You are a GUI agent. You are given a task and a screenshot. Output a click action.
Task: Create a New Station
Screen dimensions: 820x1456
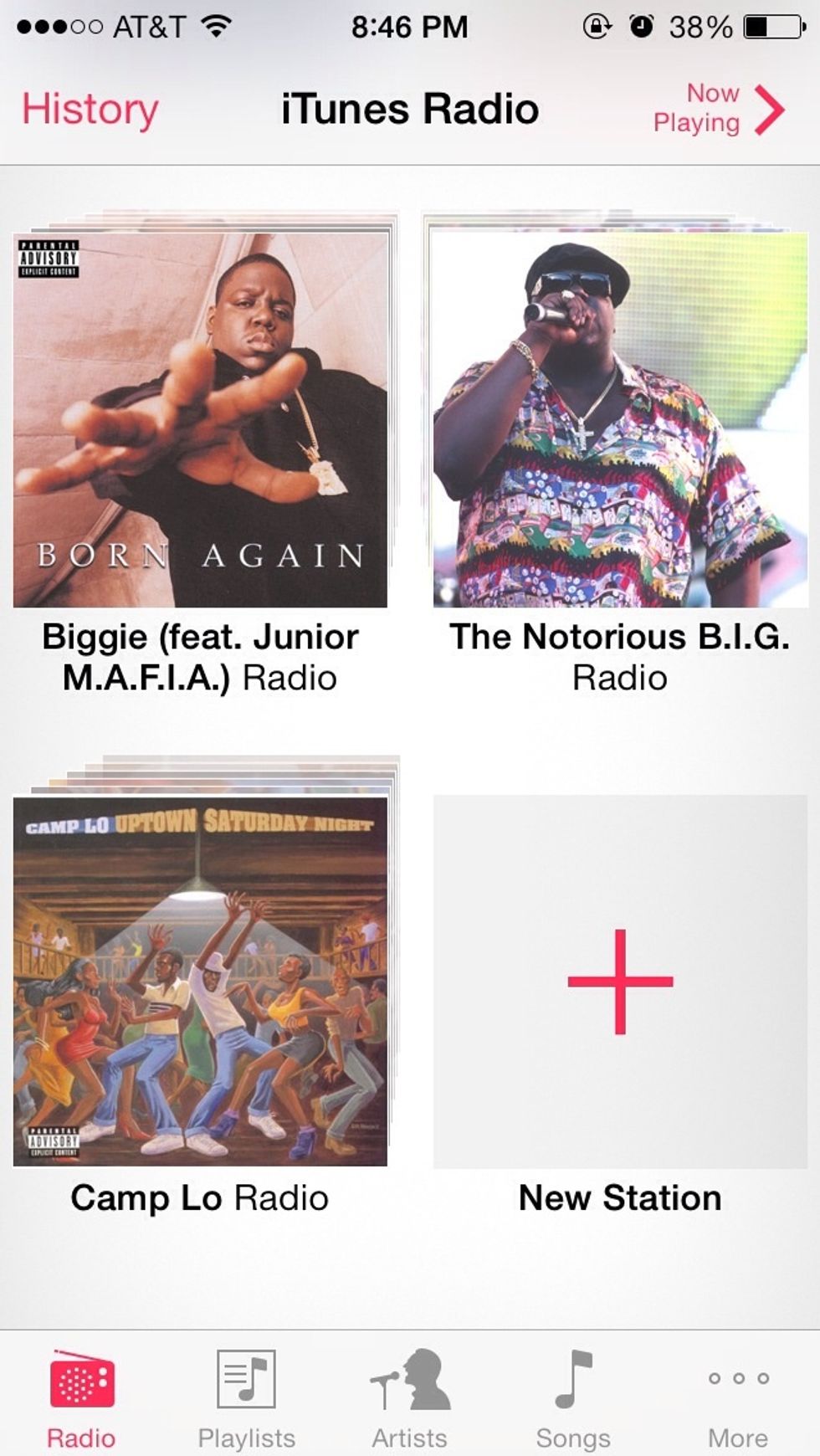pyautogui.click(x=620, y=981)
